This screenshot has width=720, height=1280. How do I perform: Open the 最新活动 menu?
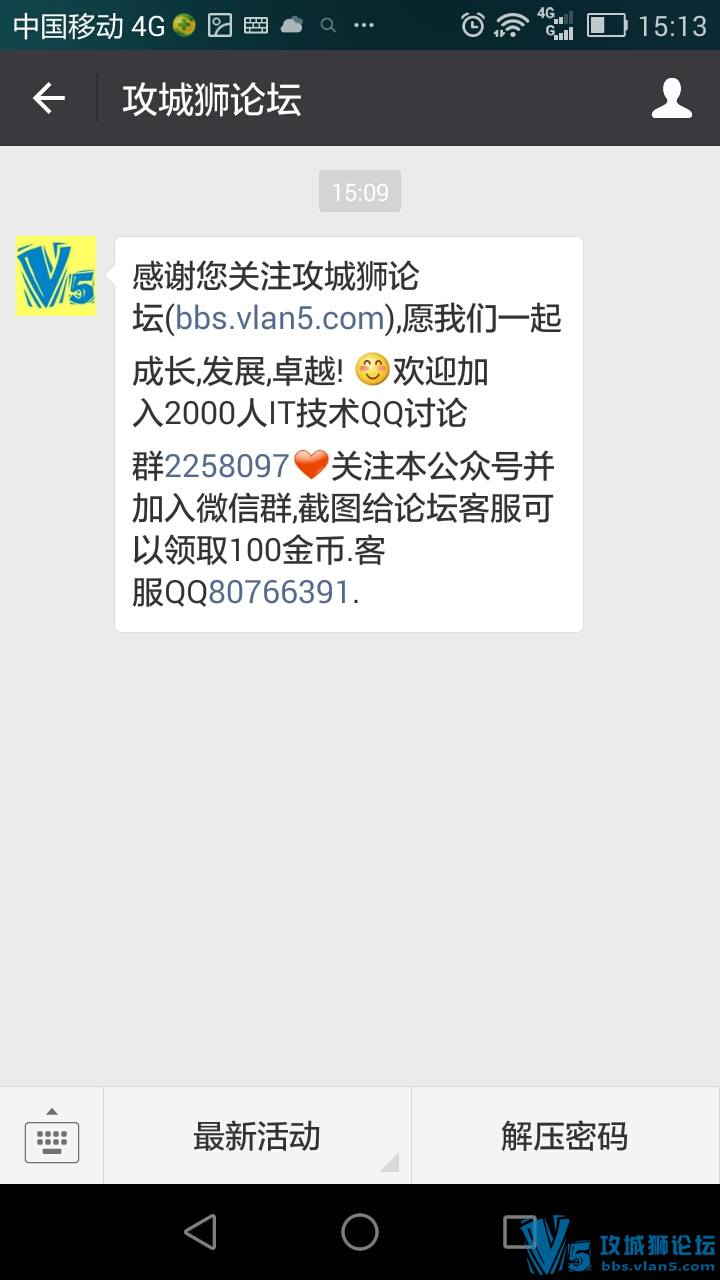coord(257,1136)
